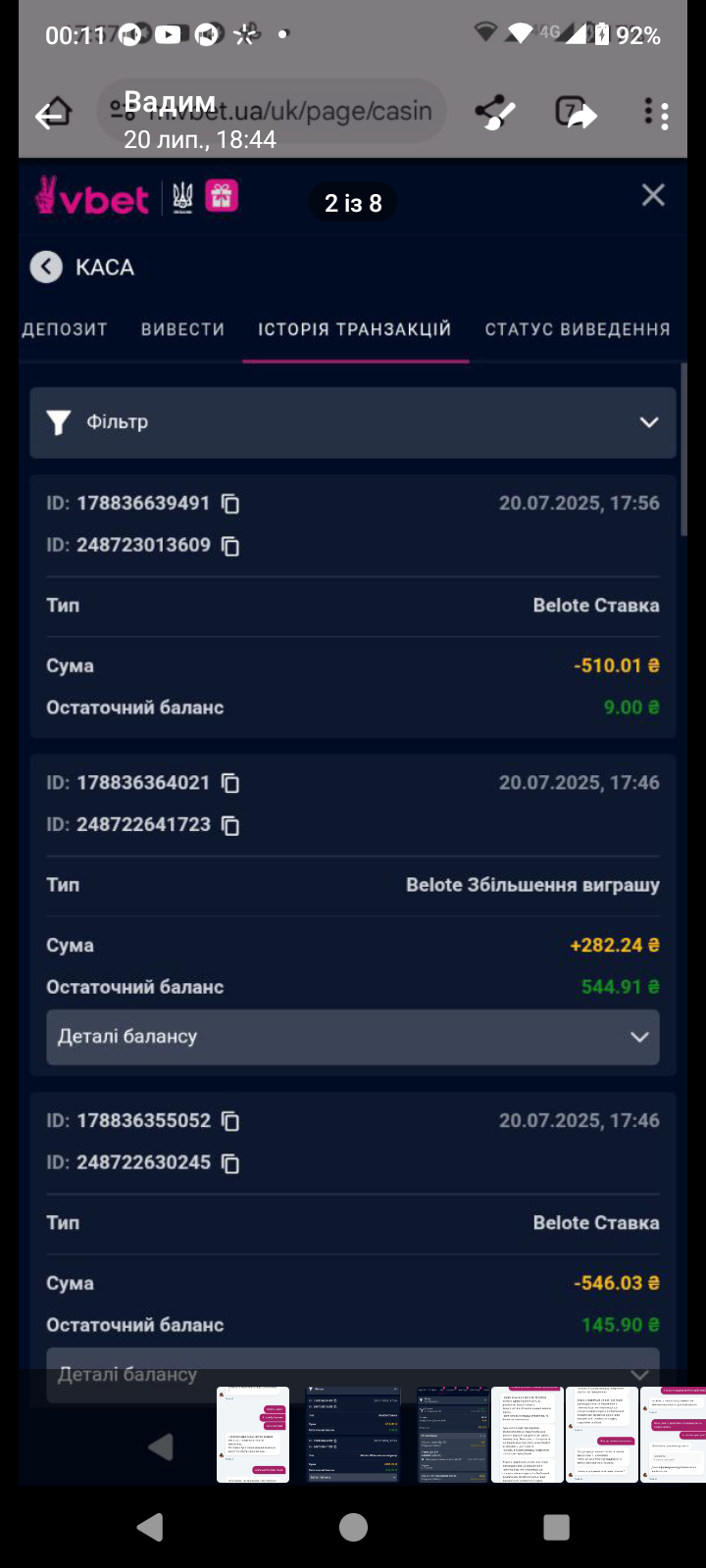Select the third thumbnail in the strip
Screen dimensions: 706x1568
452,1434
